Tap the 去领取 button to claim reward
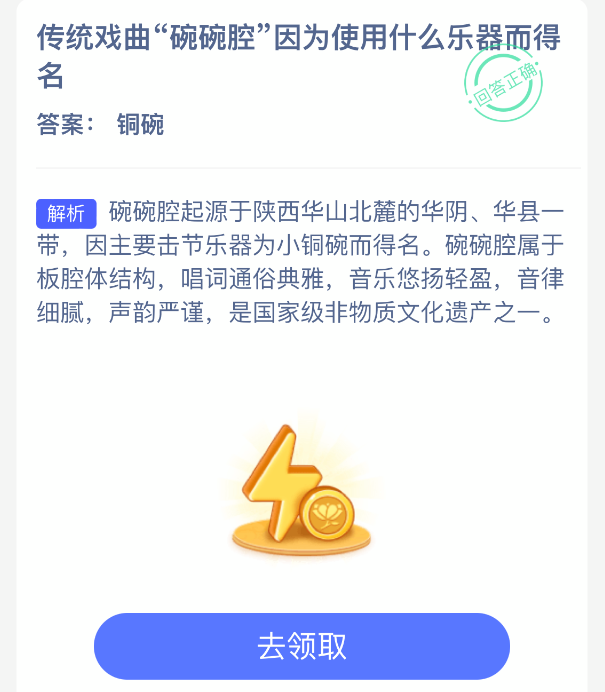The width and height of the screenshot is (605, 692). pos(302,646)
